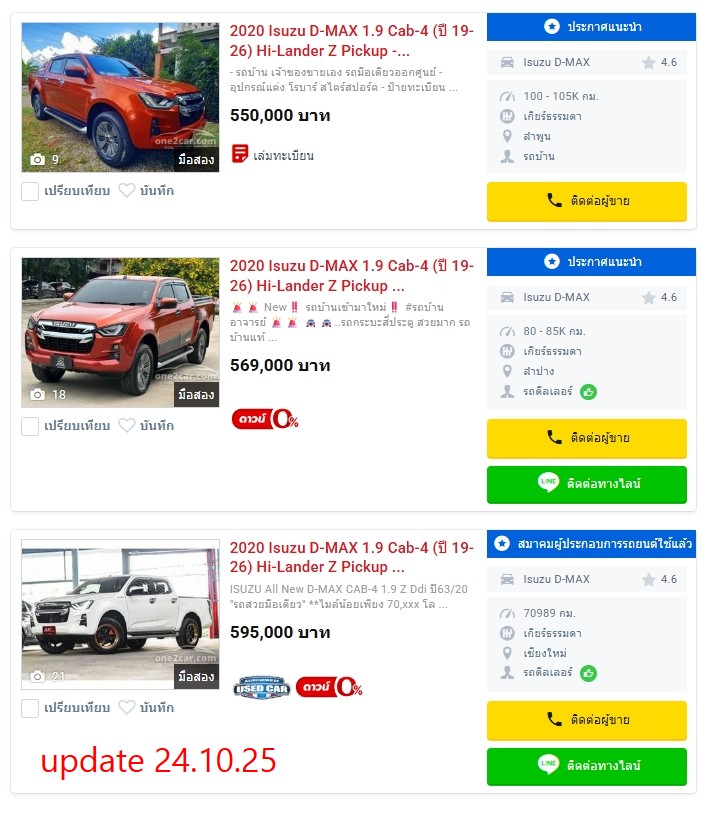Tick the compare checkbox on the 550,000 baht listing
Image resolution: width=711 pixels, height=821 pixels.
[x=30, y=191]
